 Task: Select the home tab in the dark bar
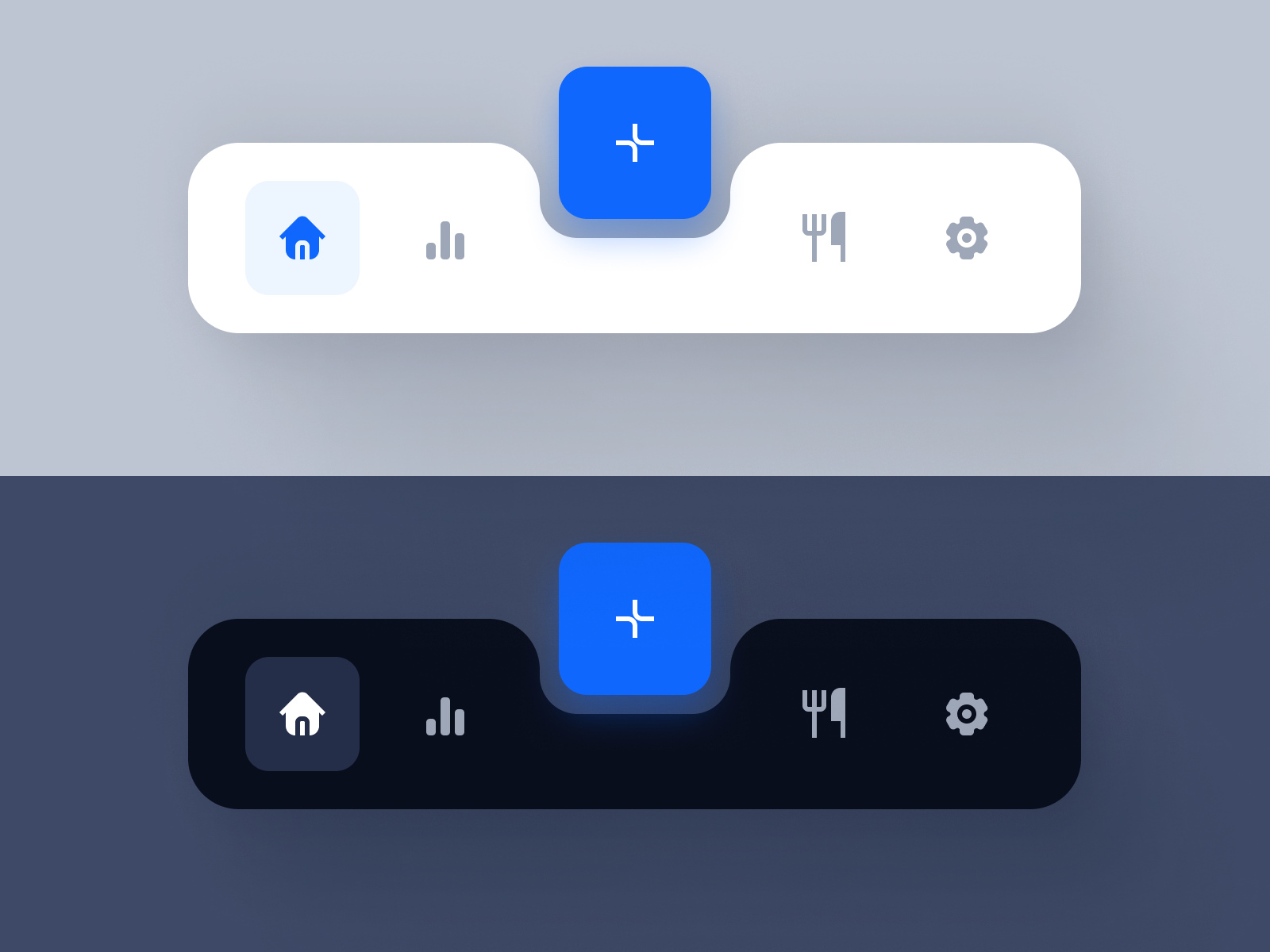(302, 714)
